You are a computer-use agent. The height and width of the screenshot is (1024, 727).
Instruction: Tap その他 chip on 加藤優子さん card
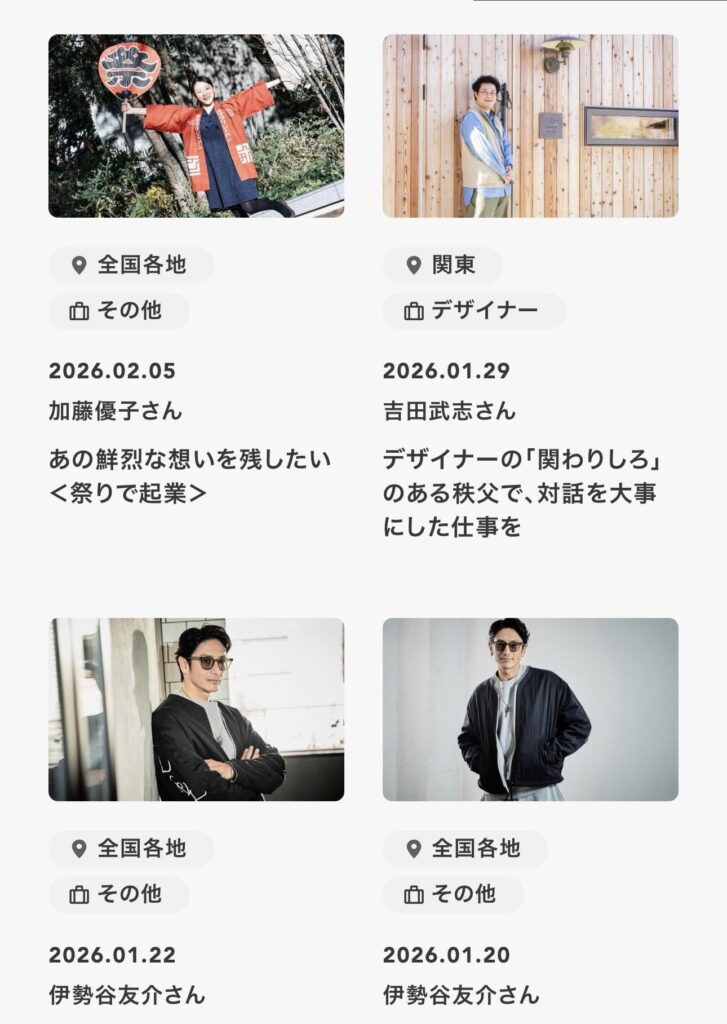119,311
